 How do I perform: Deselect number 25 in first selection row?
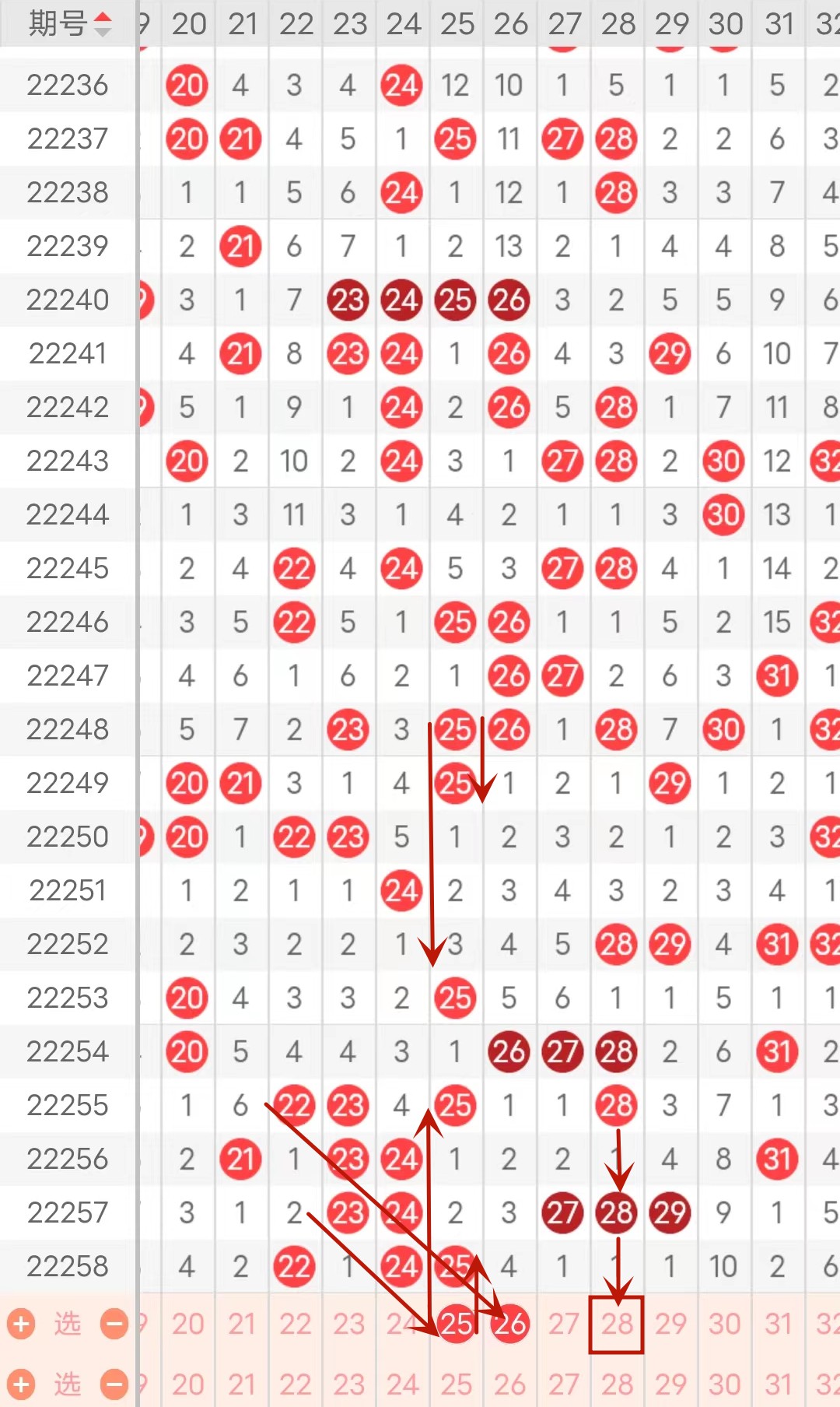pos(456,1324)
